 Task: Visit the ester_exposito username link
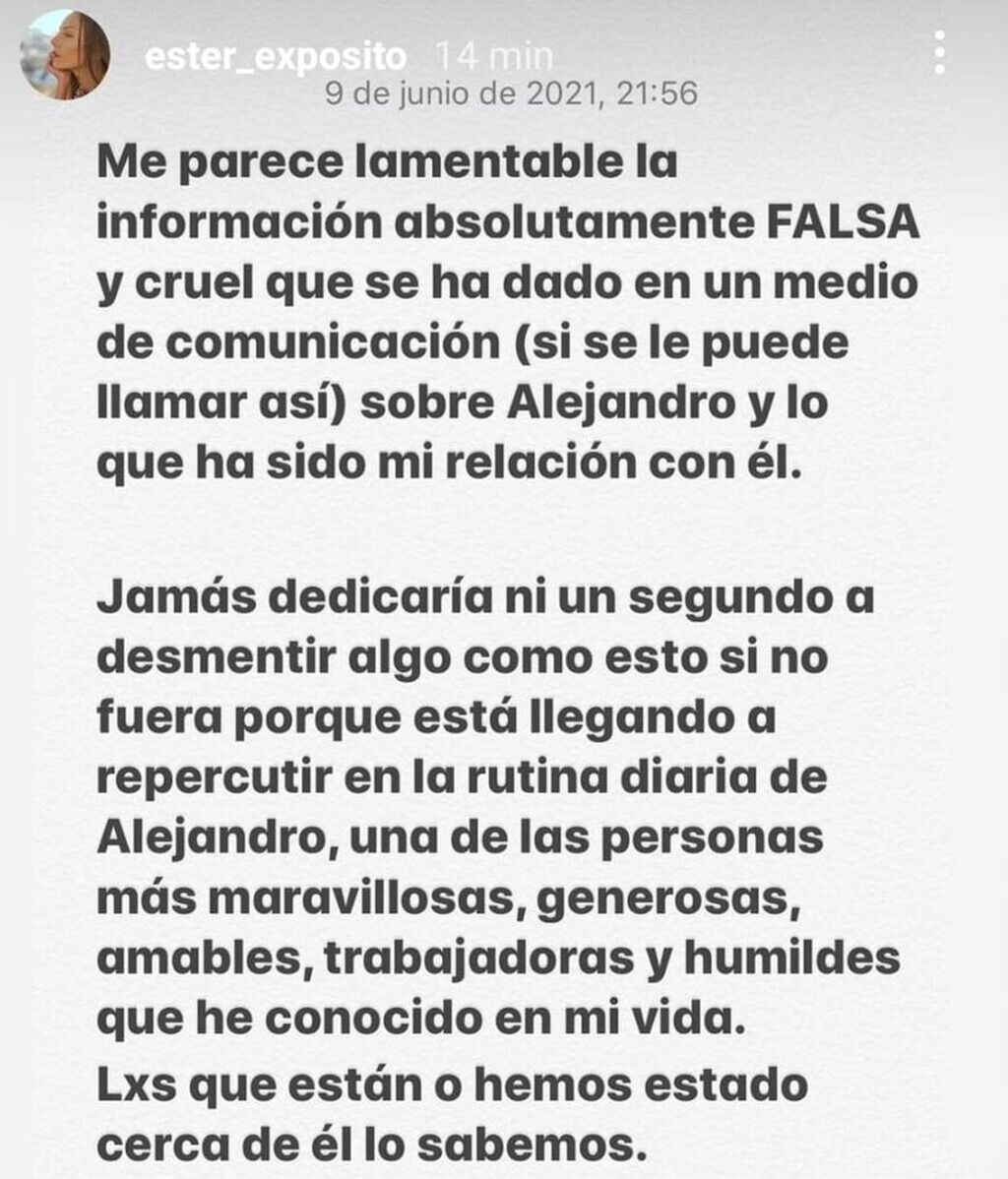(275, 57)
